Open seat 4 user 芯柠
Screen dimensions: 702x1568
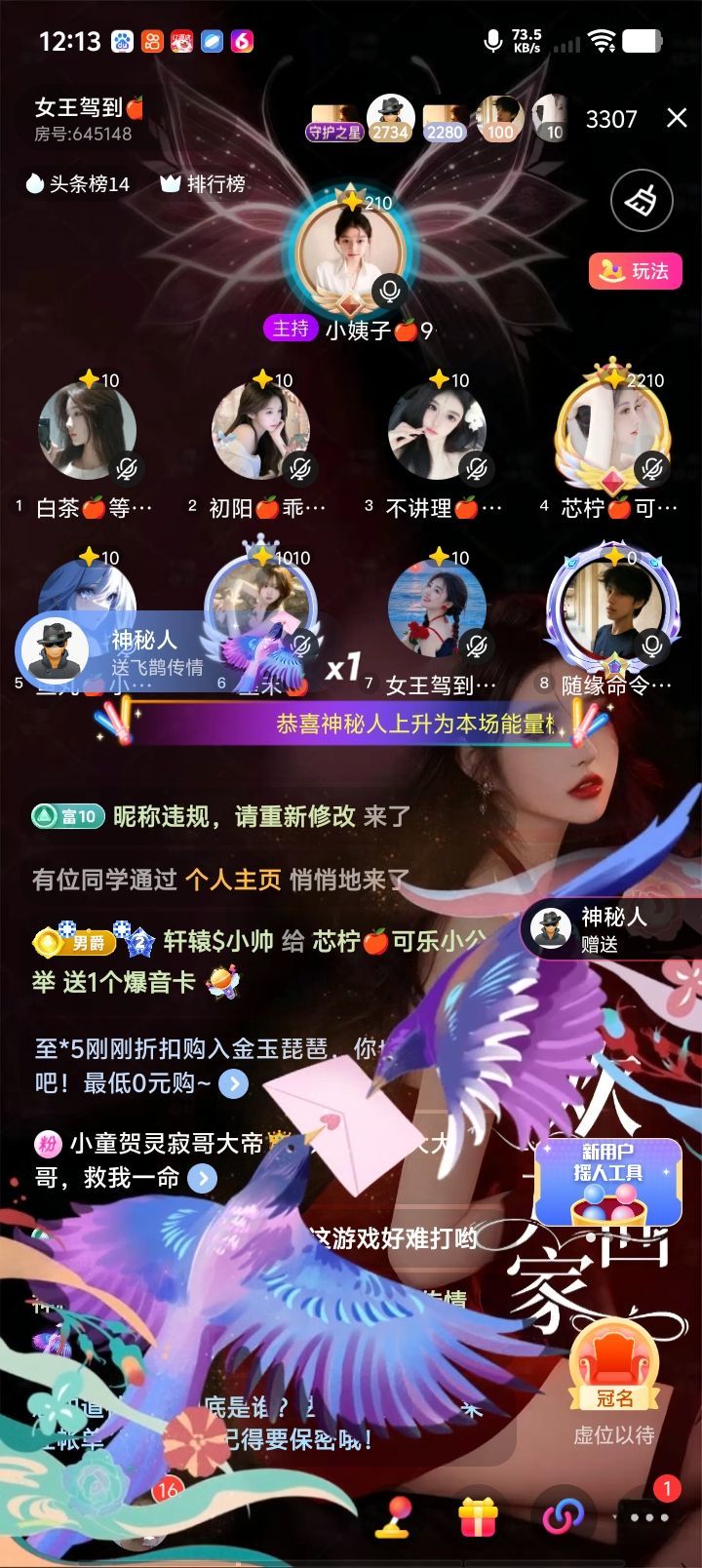coord(611,430)
